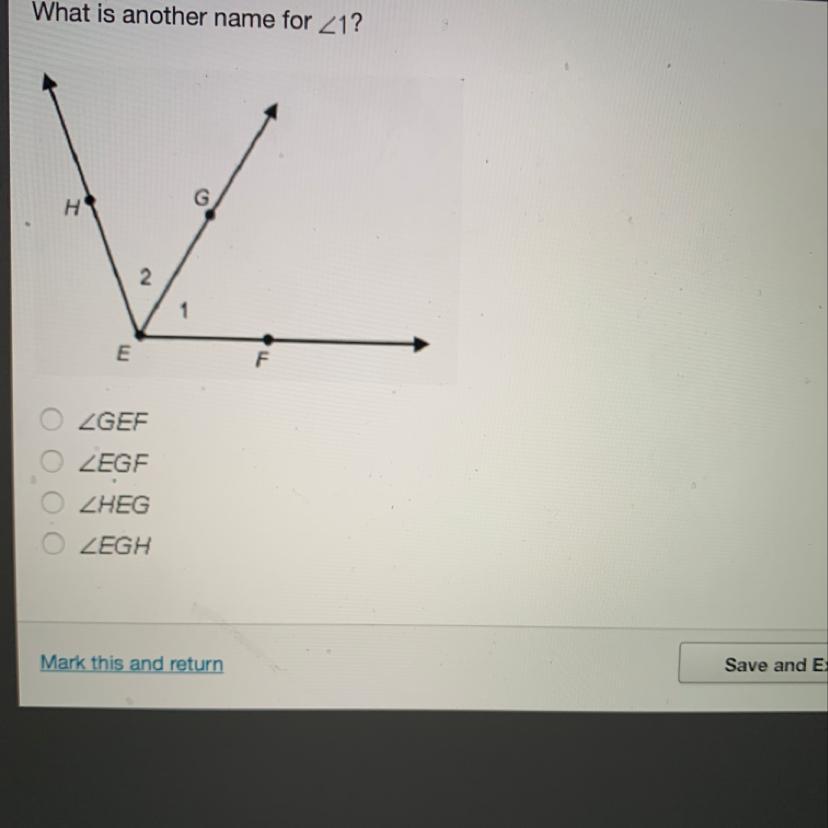Choose the ∠EGF radio button
The height and width of the screenshot is (828, 828).
52,463
